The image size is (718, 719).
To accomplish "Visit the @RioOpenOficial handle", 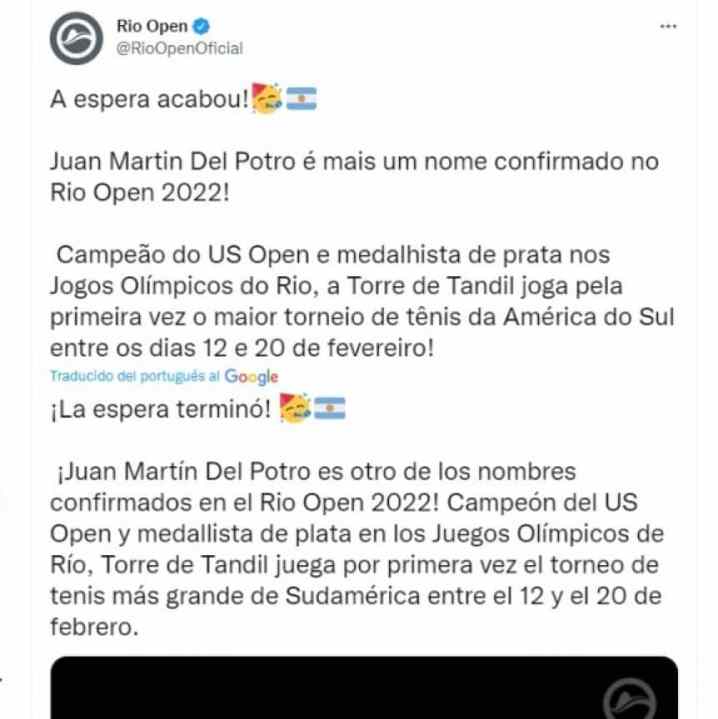I will [180, 48].
